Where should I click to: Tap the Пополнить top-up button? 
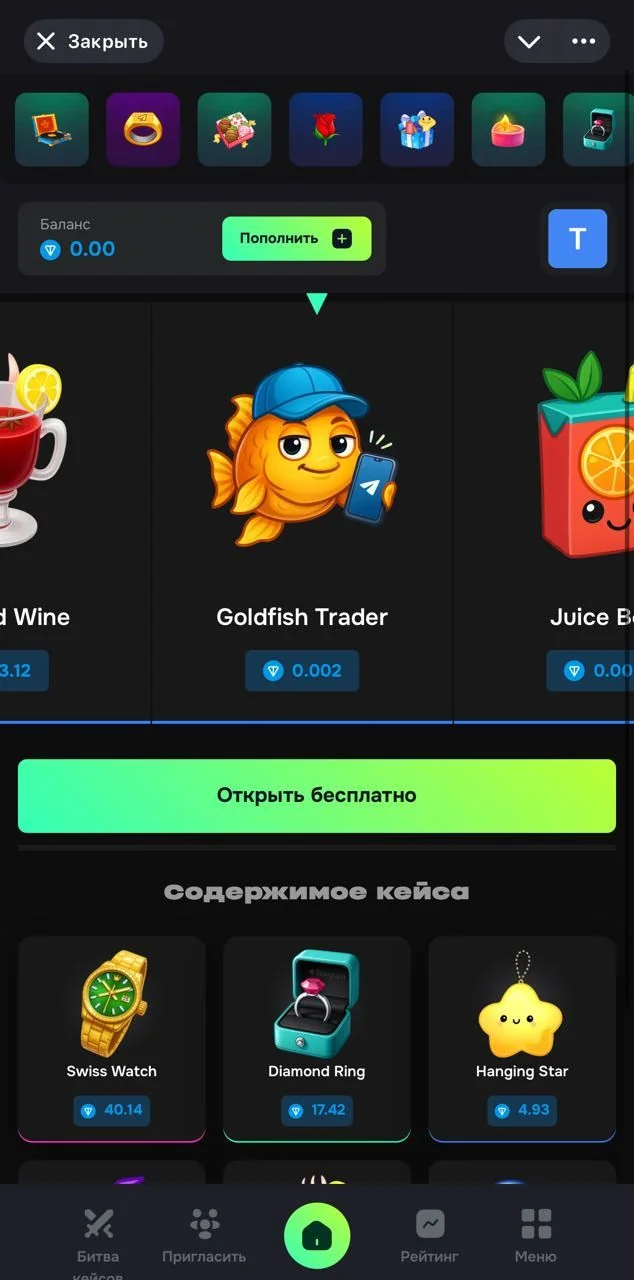click(296, 239)
